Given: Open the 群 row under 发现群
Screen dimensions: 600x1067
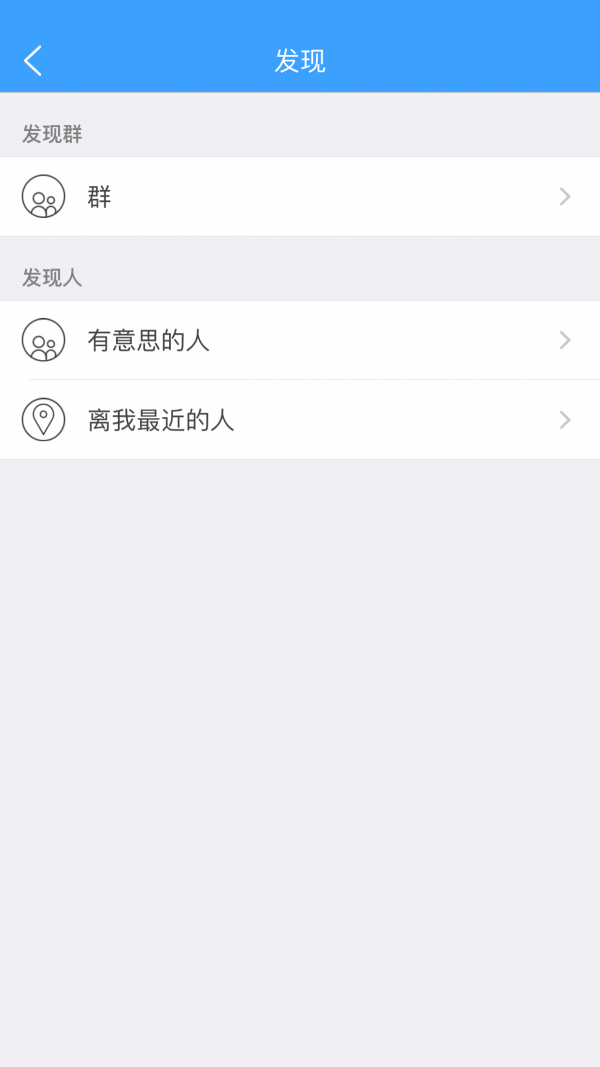Looking at the screenshot, I should click(300, 197).
